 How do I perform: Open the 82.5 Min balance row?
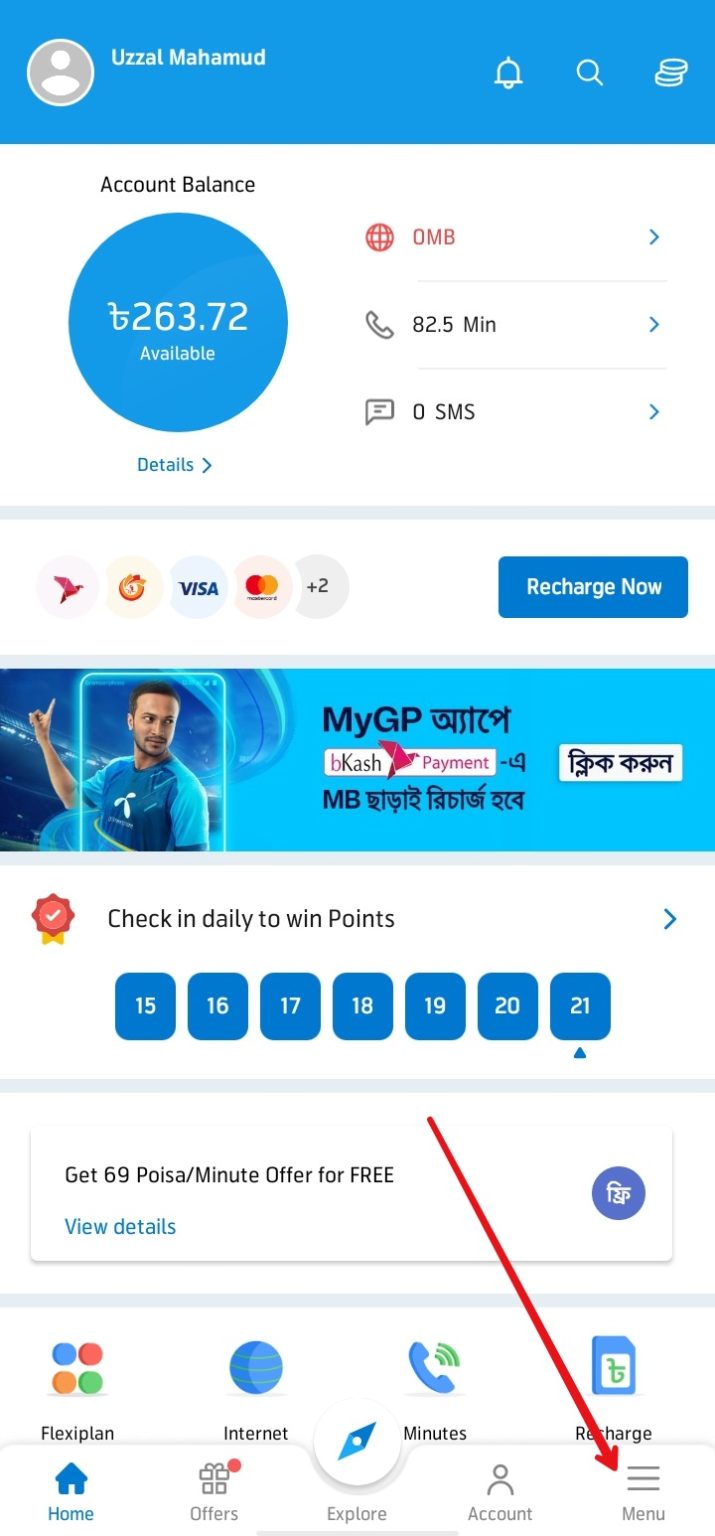pos(514,324)
